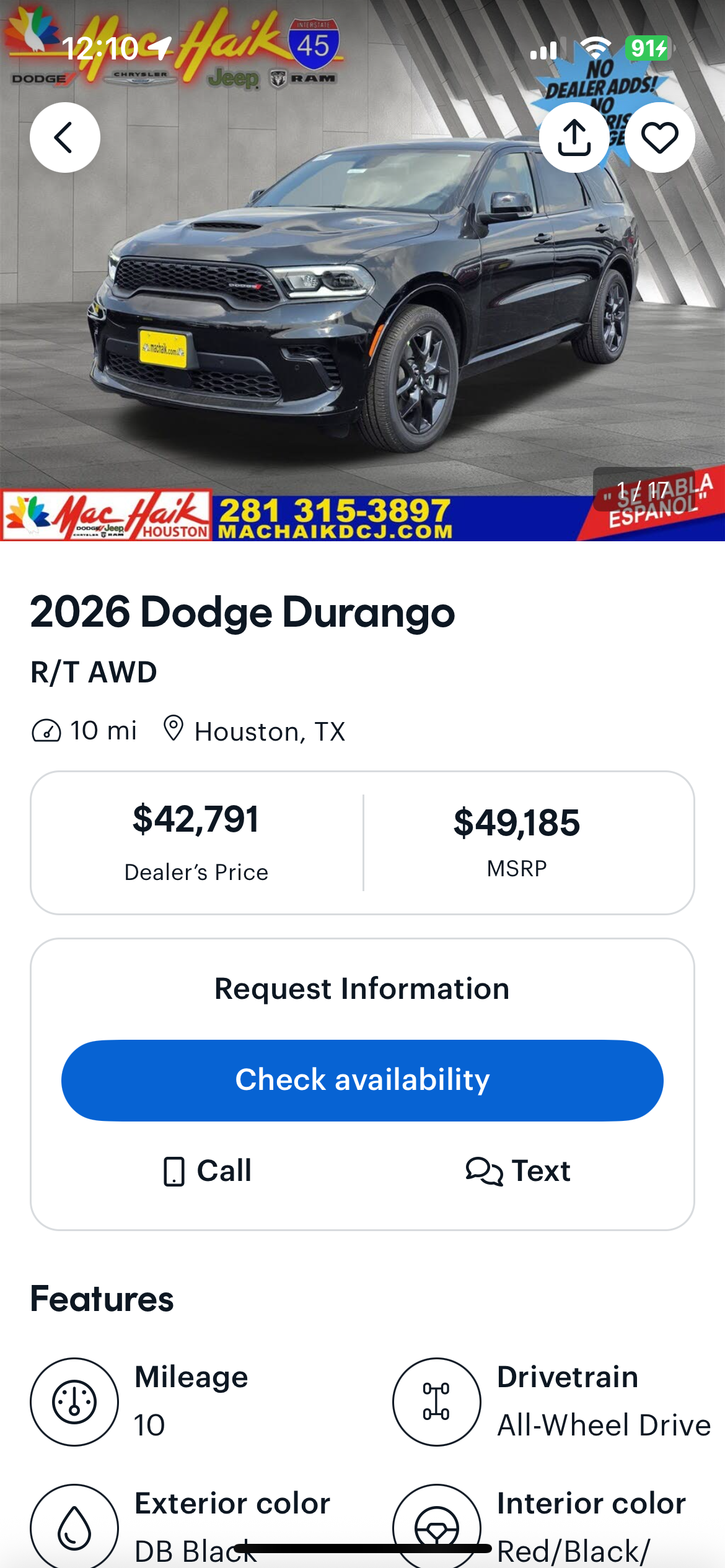725x1568 pixels.
Task: Call the dealer
Action: point(208,1171)
